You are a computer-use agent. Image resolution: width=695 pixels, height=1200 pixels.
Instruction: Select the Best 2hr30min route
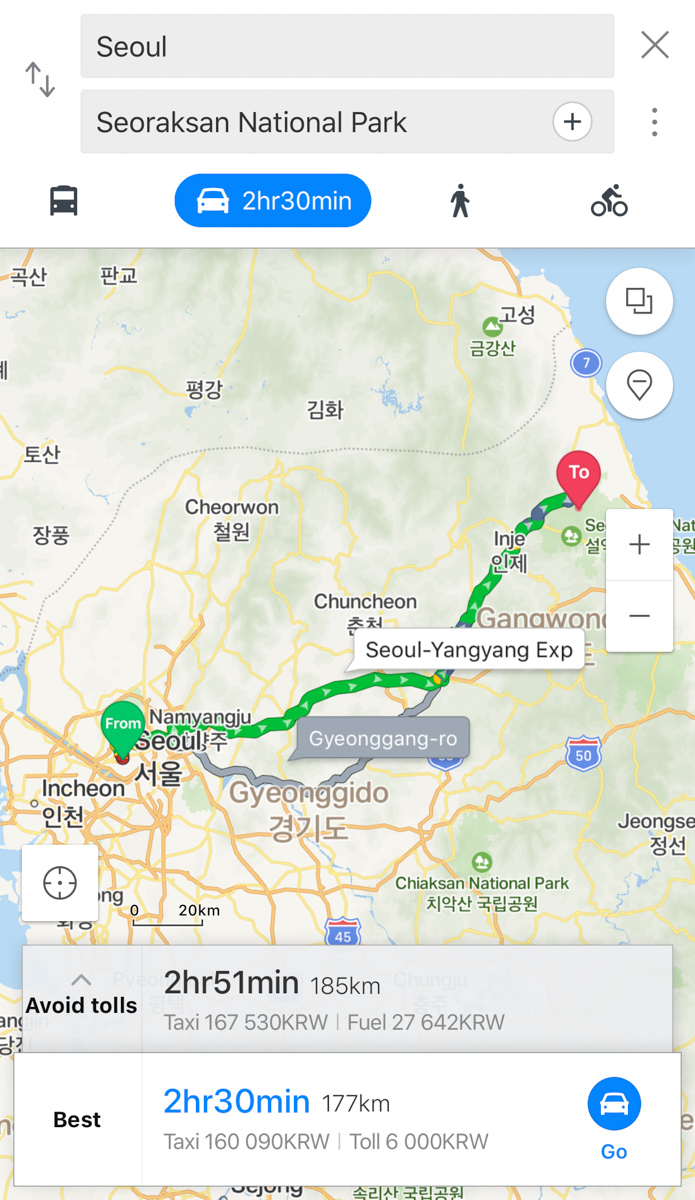(x=347, y=1118)
